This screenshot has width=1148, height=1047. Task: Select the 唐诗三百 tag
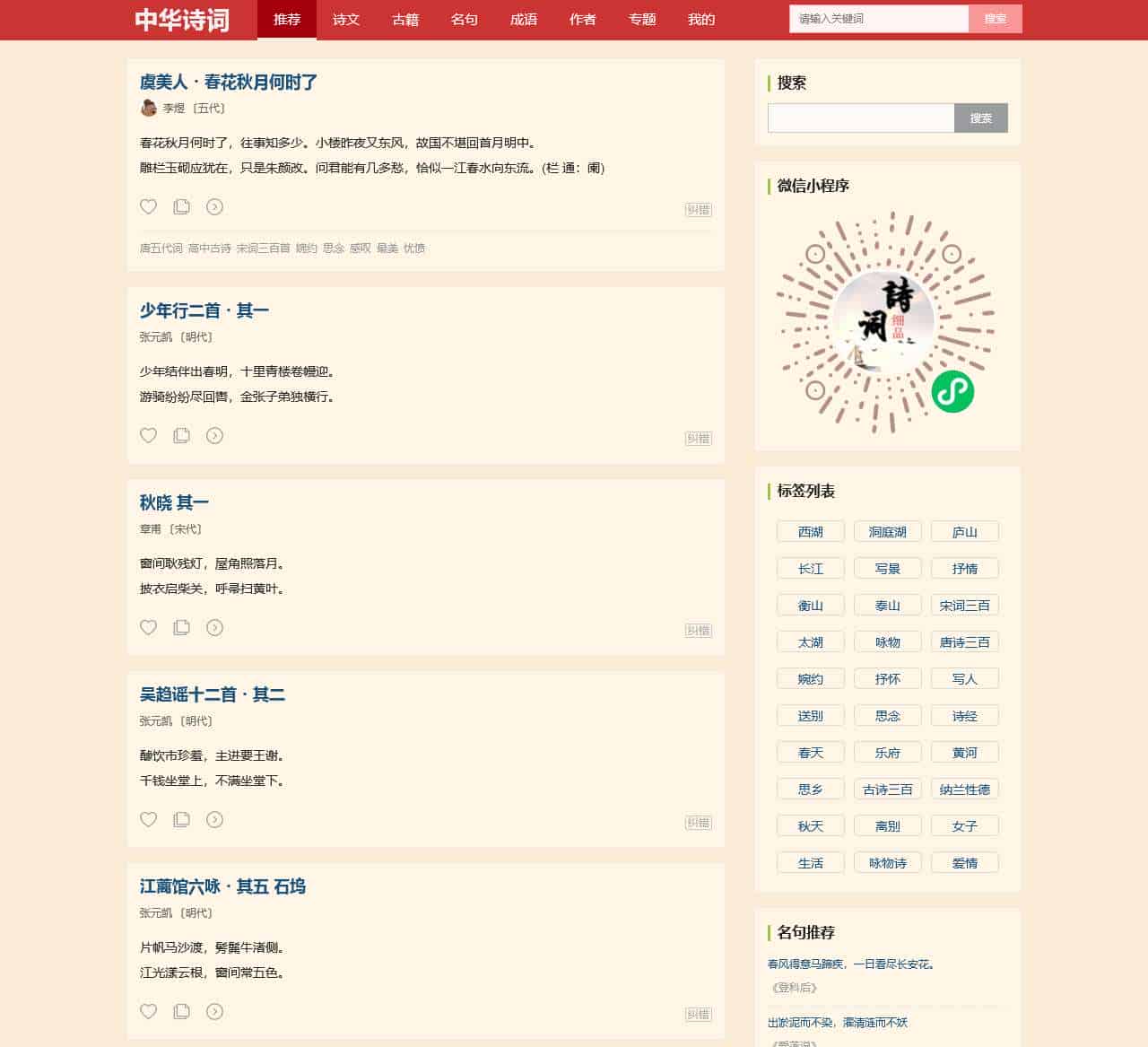tap(964, 642)
